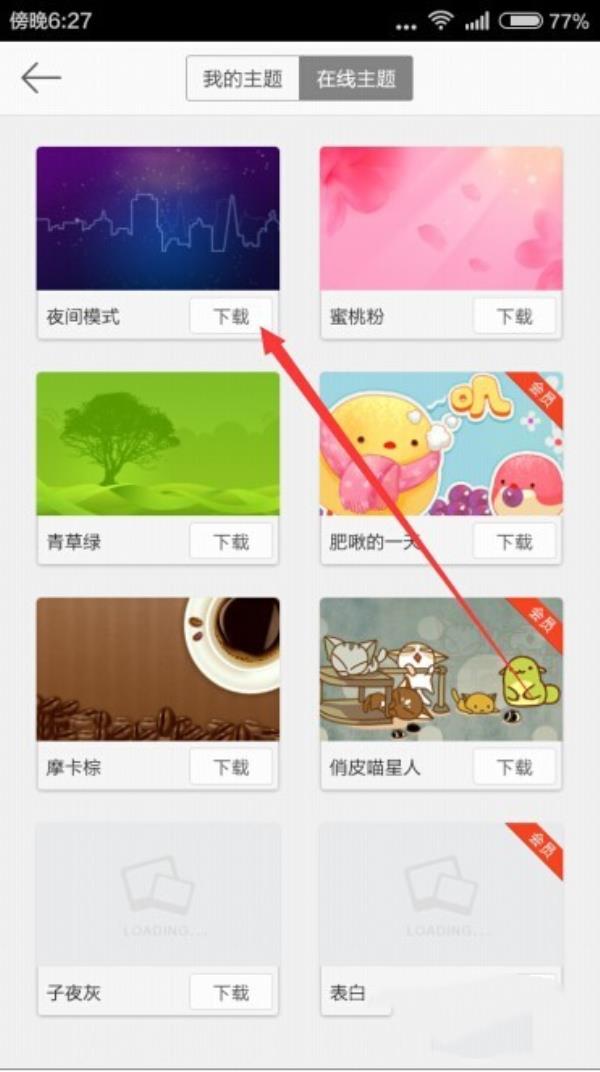Download the 摩卡棕 theme

[x=231, y=768]
